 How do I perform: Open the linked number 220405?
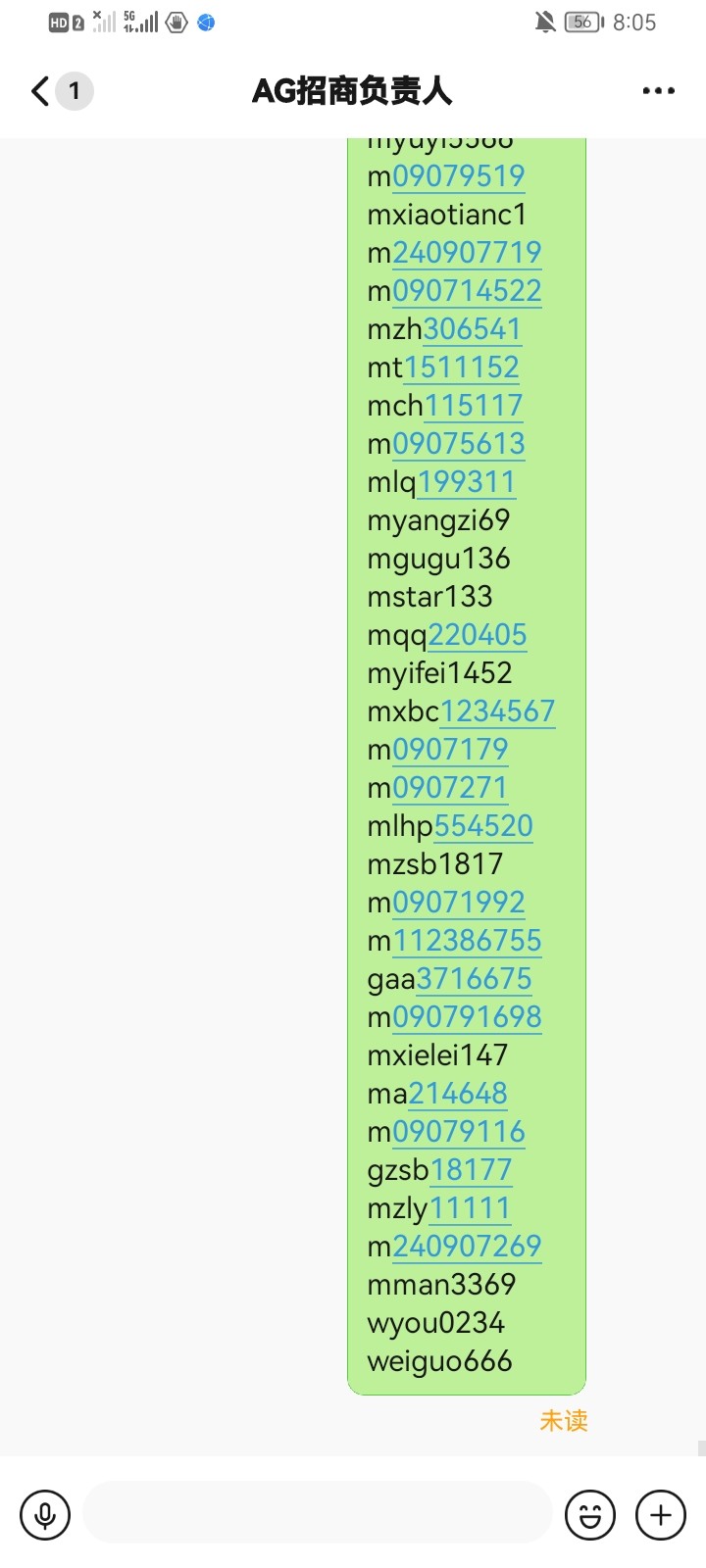(x=478, y=635)
